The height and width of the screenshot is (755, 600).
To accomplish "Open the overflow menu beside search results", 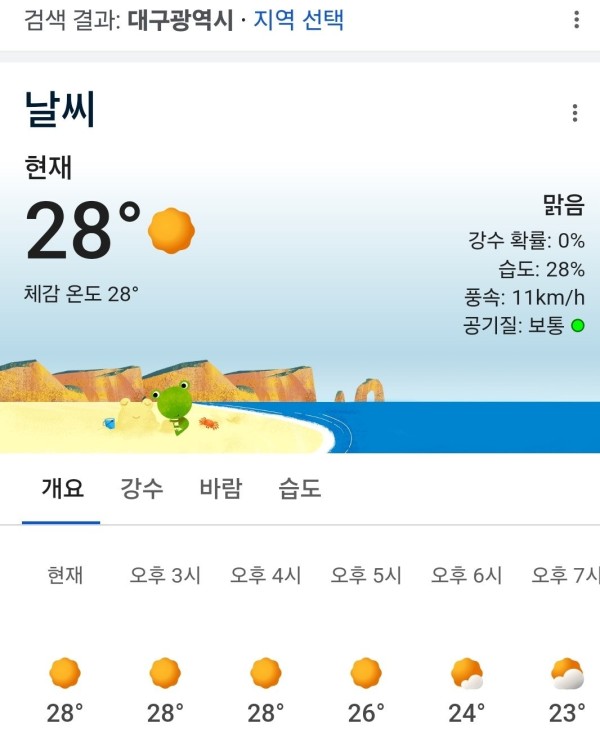I will pos(576,20).
